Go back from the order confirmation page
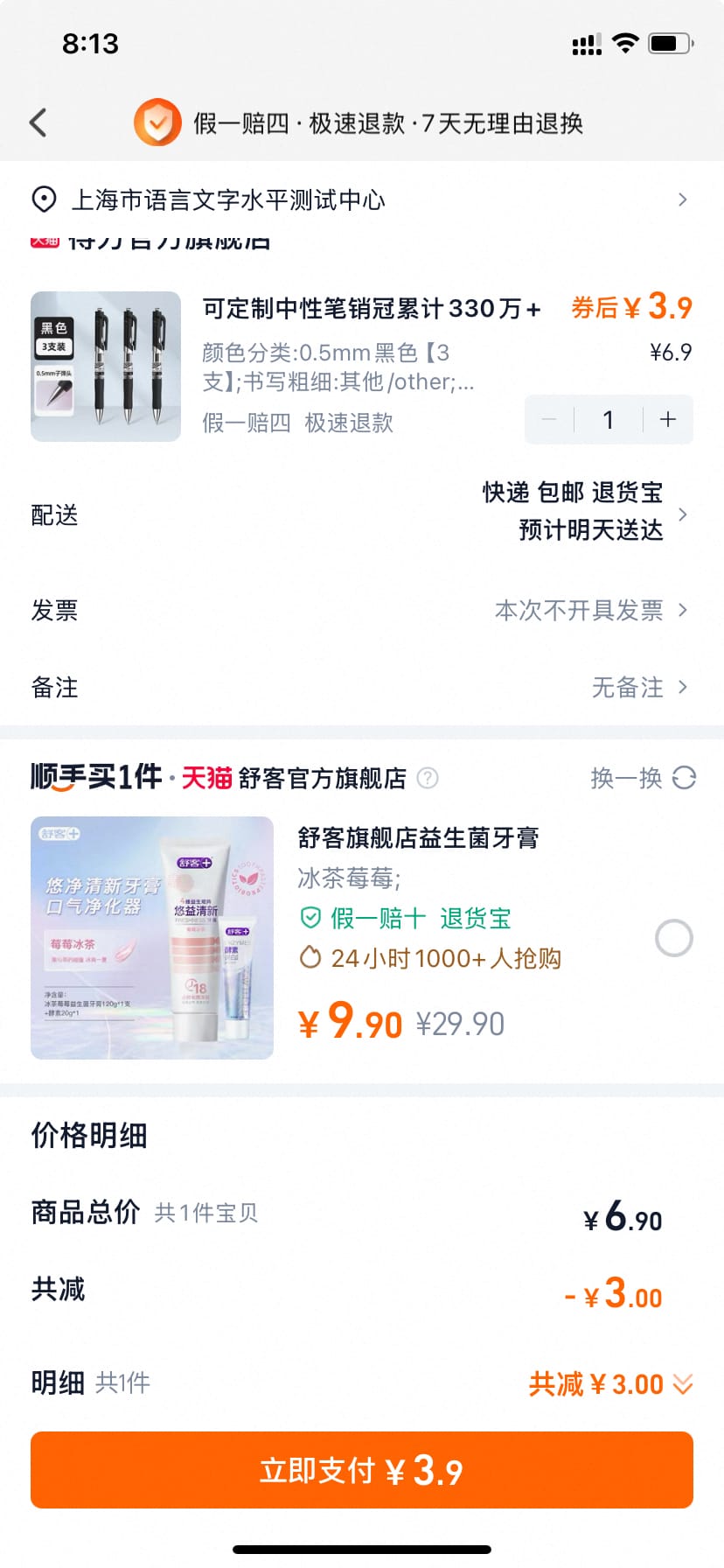This screenshot has height=1568, width=724. (x=38, y=122)
